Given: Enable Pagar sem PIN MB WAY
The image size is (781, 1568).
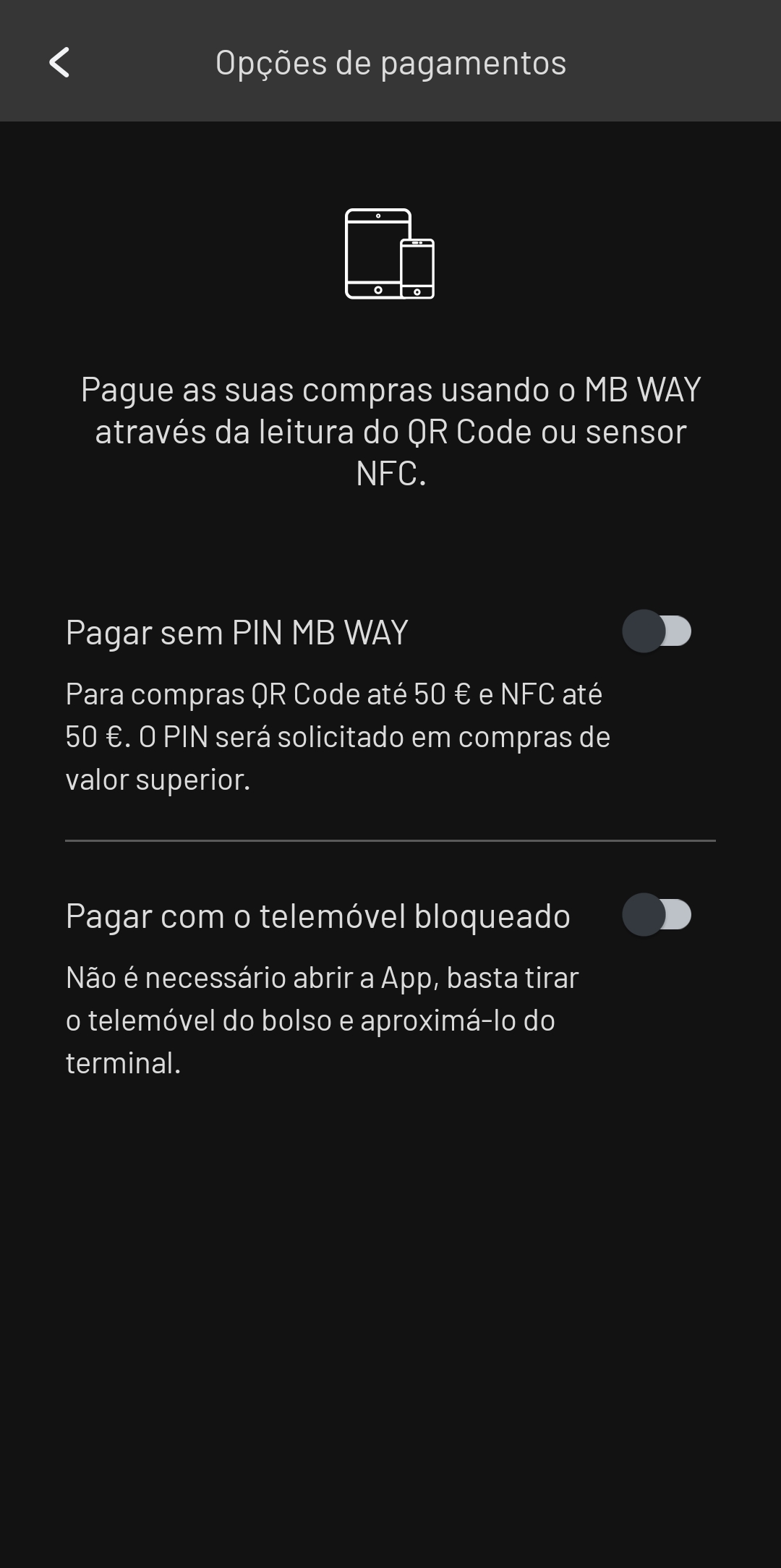Looking at the screenshot, I should click(657, 631).
